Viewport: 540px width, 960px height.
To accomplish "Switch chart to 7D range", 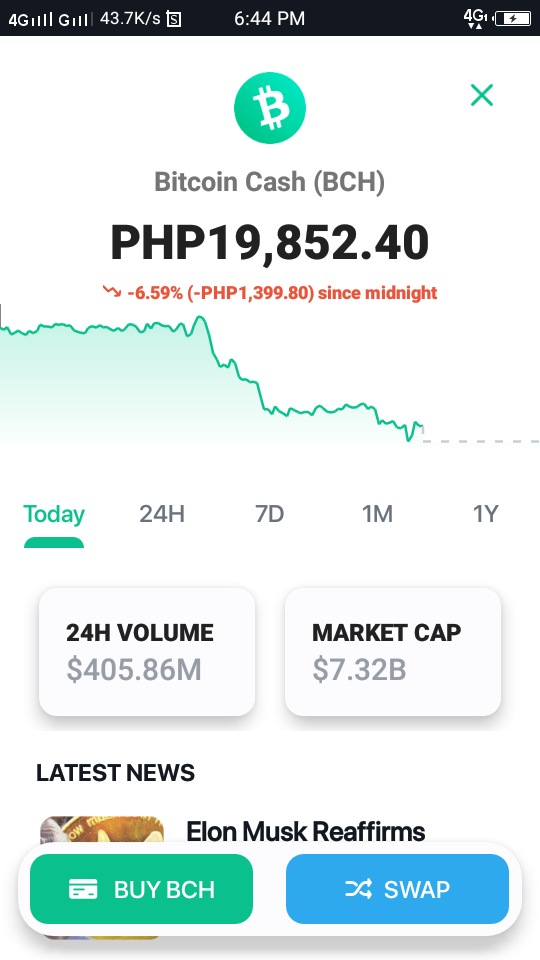I will pyautogui.click(x=269, y=514).
